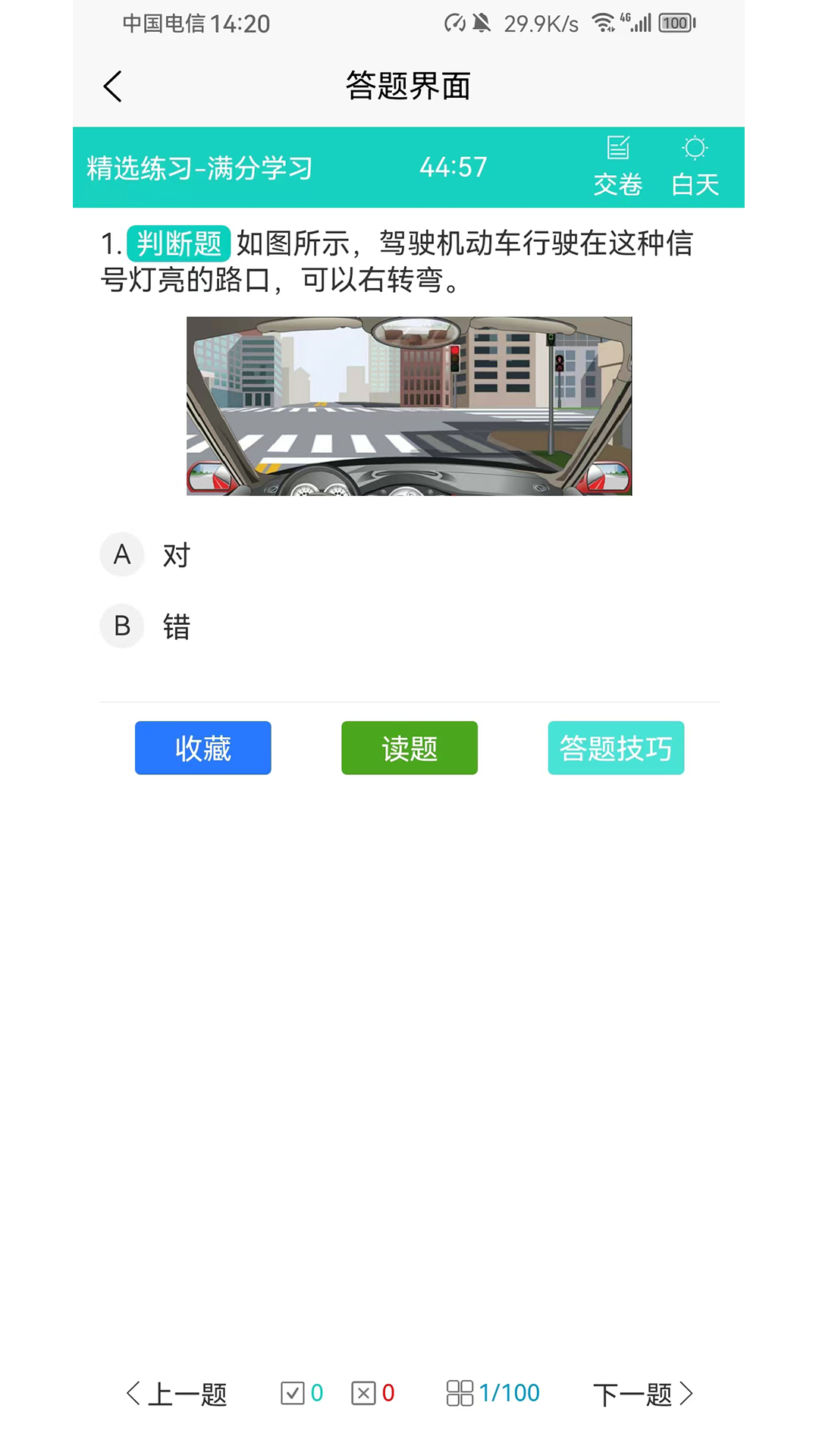Click the 交卷 submit paper icon
The width and height of the screenshot is (819, 1456).
click(617, 163)
